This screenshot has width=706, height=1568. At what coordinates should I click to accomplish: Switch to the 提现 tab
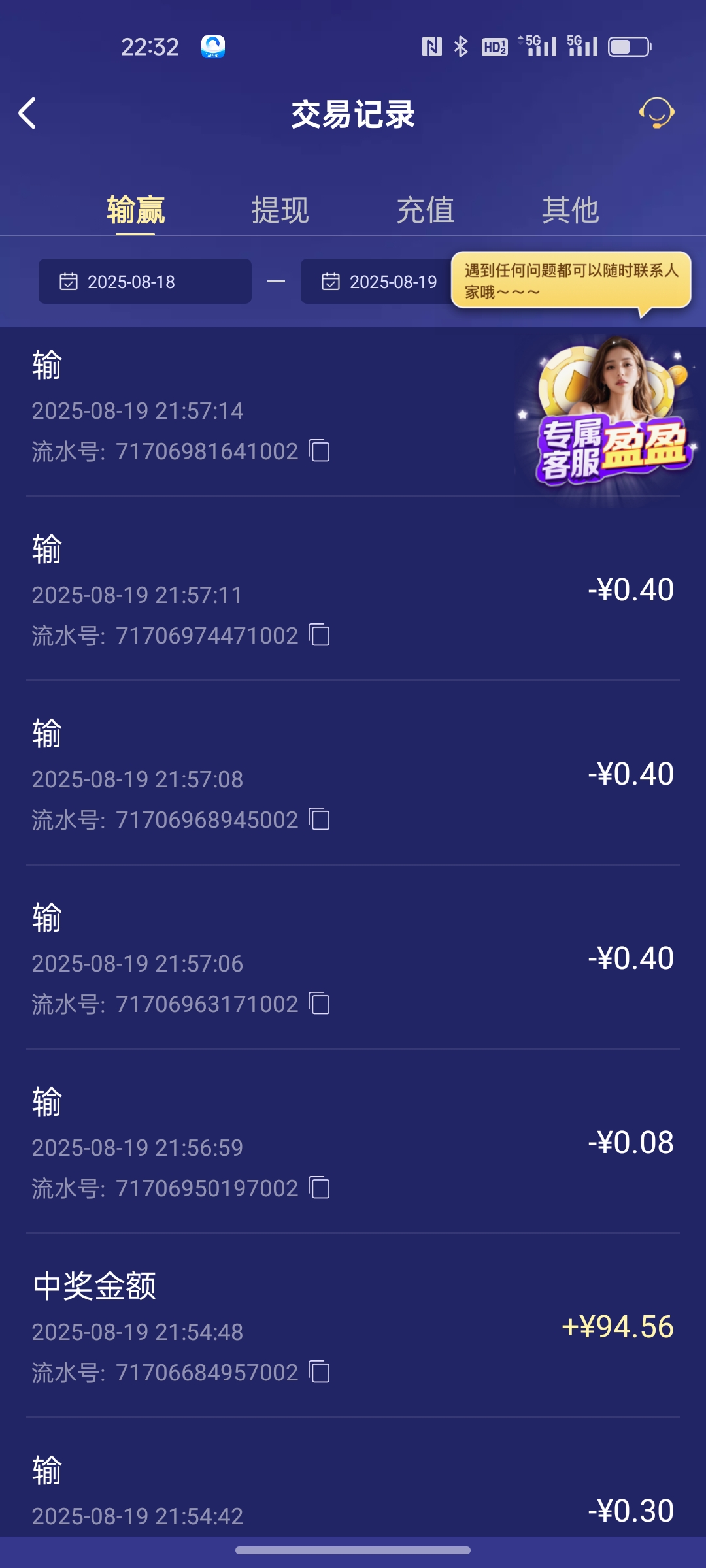[x=280, y=210]
